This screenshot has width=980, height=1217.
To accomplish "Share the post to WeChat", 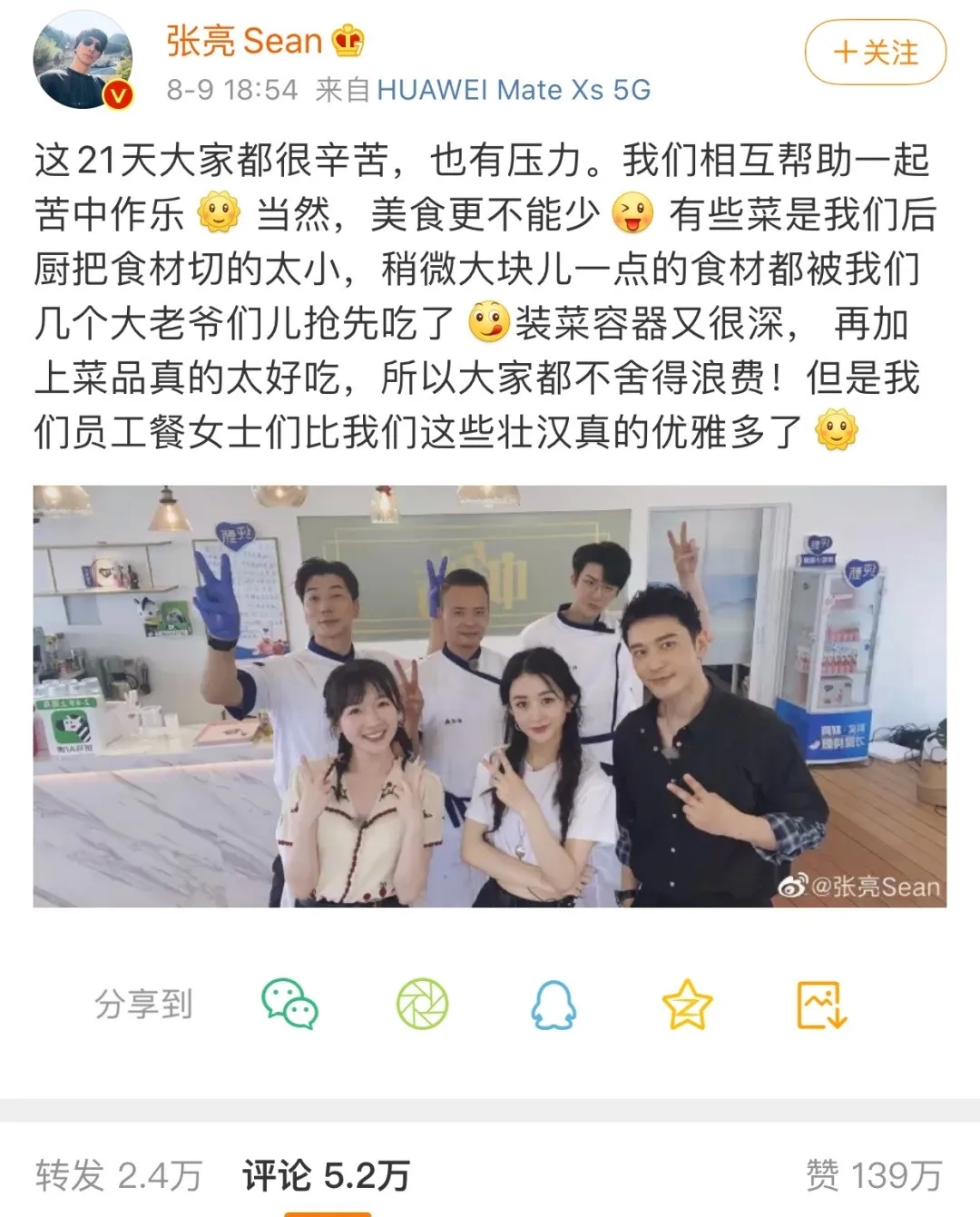I will (x=289, y=1004).
